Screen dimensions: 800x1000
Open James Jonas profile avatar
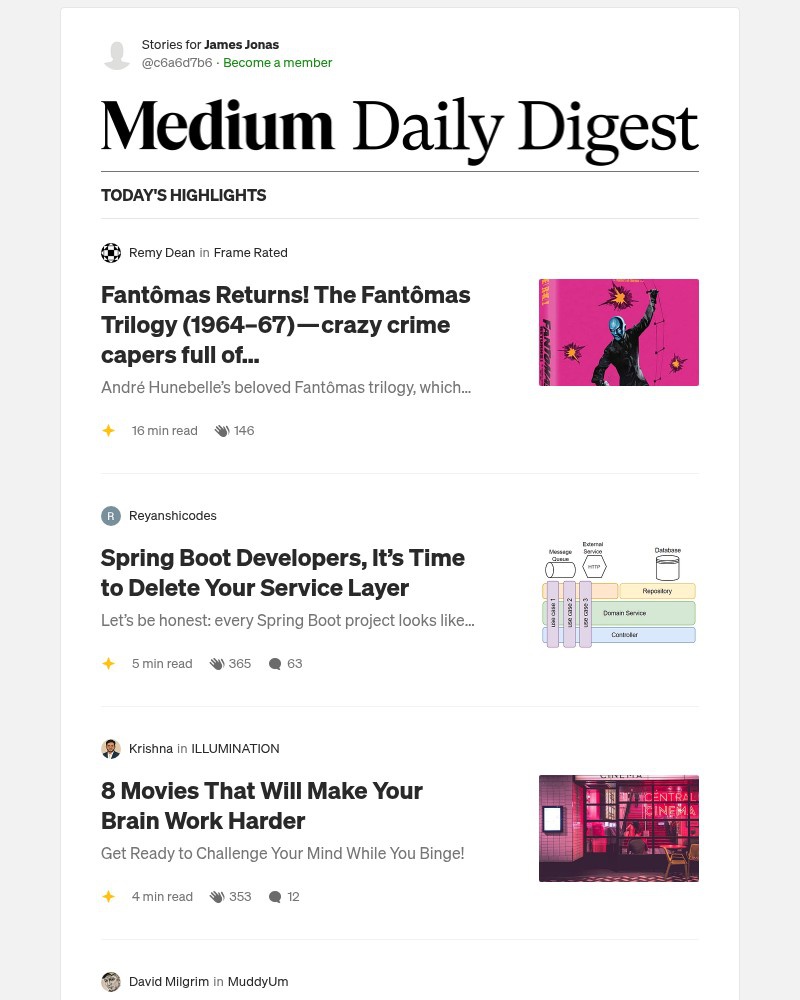[x=117, y=54]
